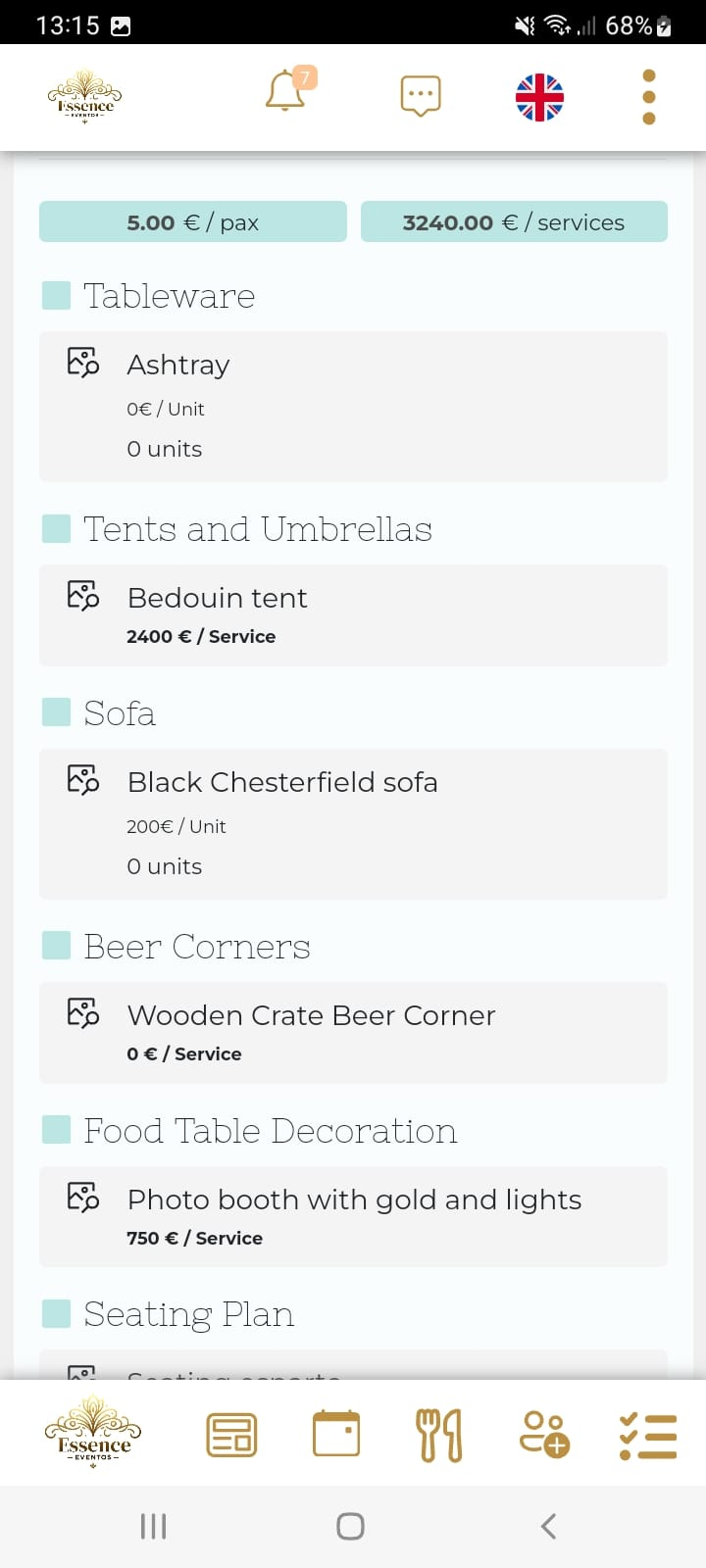
Task: Tap the add guest icon in bottom navigation
Action: [x=543, y=1433]
